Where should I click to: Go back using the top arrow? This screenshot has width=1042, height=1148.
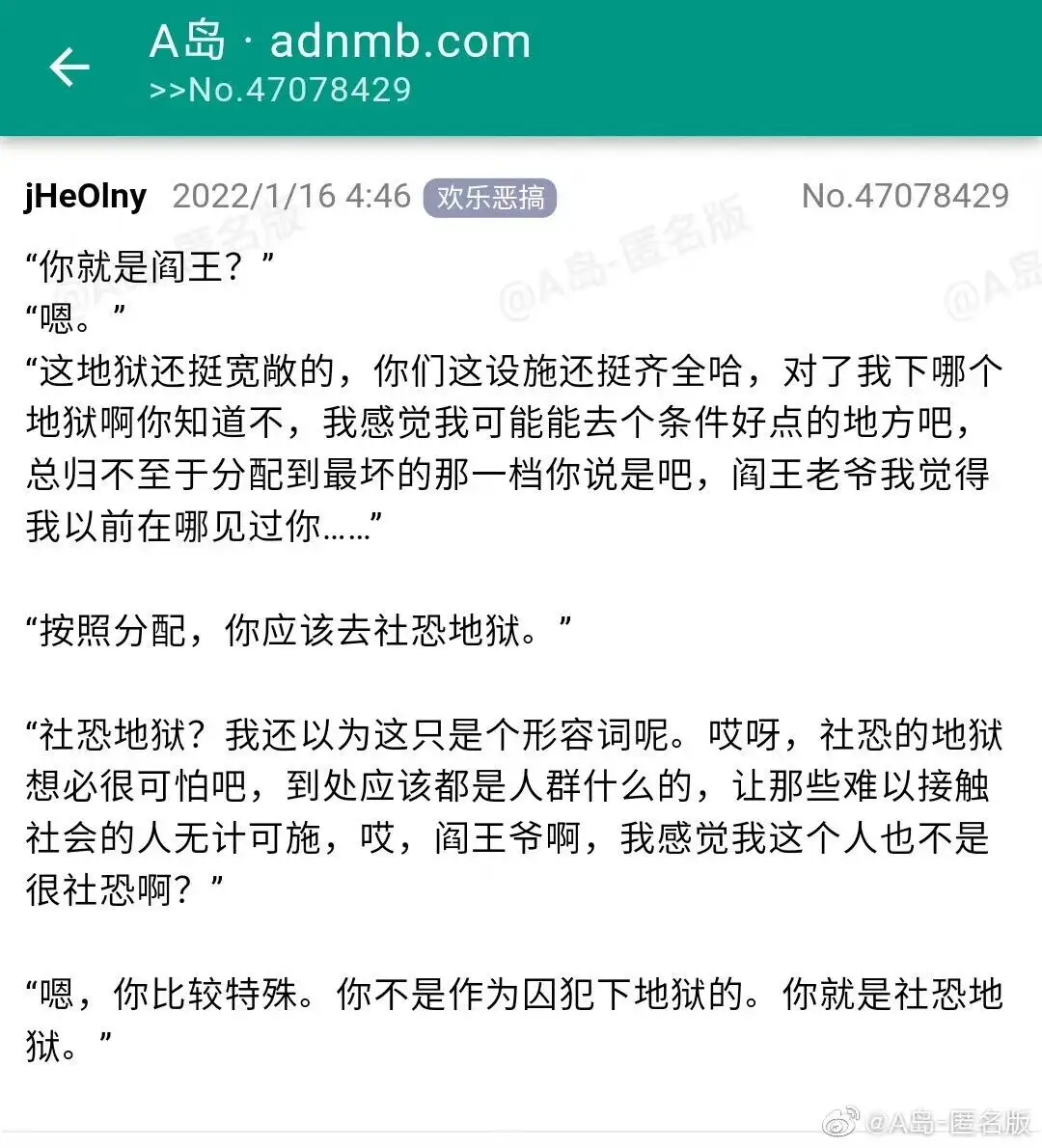pos(69,68)
